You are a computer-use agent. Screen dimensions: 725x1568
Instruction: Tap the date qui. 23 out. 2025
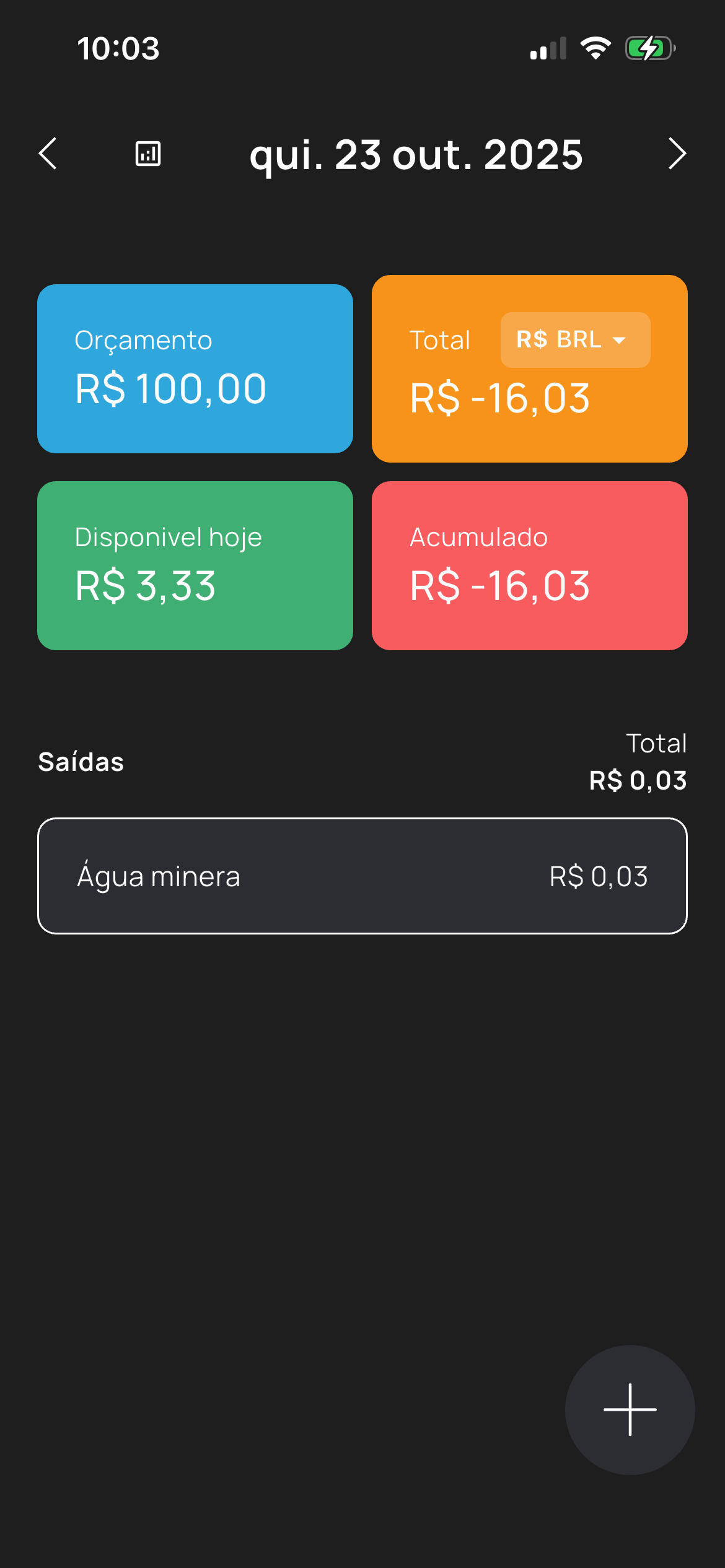416,154
